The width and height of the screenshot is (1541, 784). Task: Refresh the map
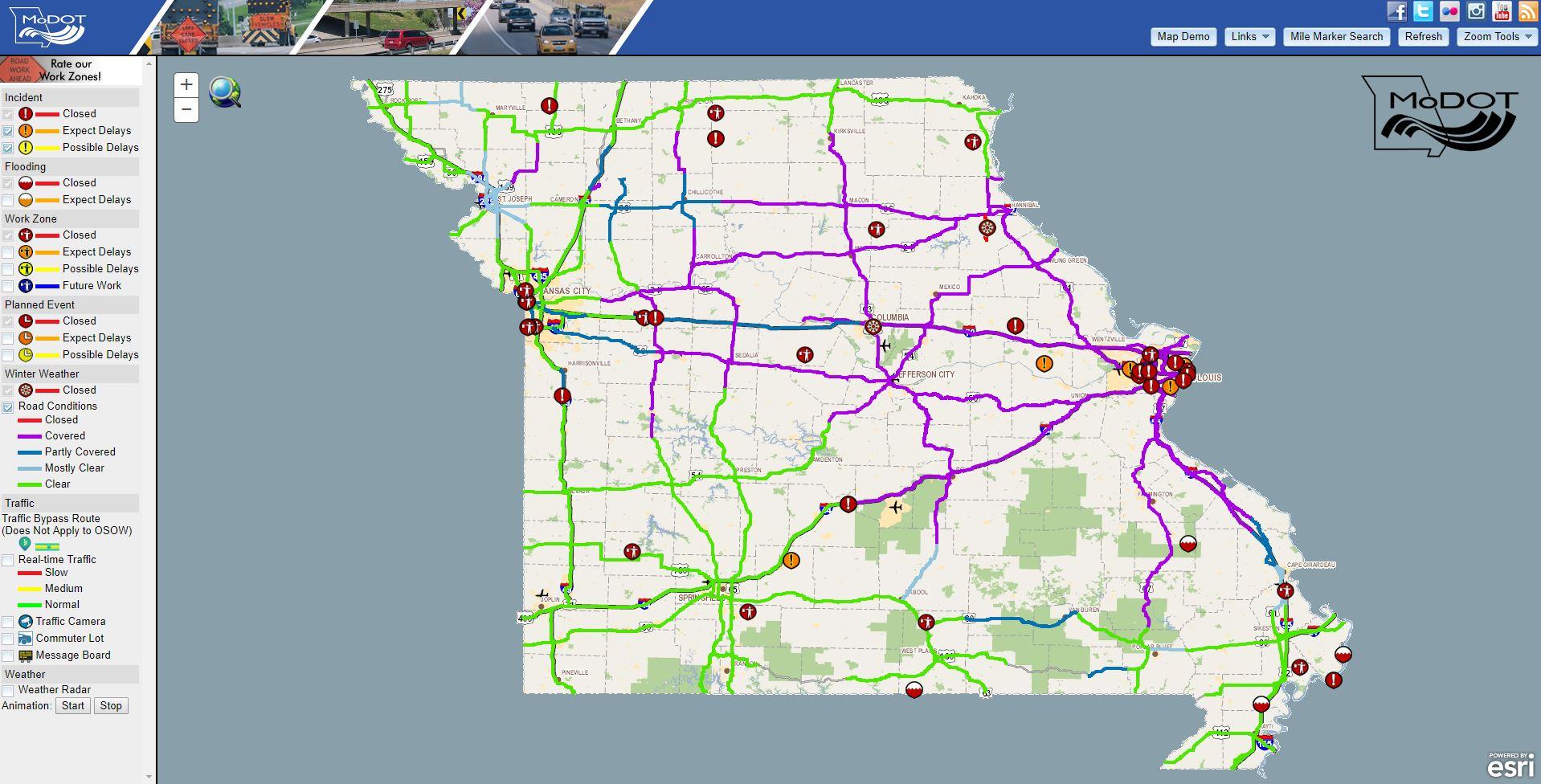pyautogui.click(x=1423, y=37)
